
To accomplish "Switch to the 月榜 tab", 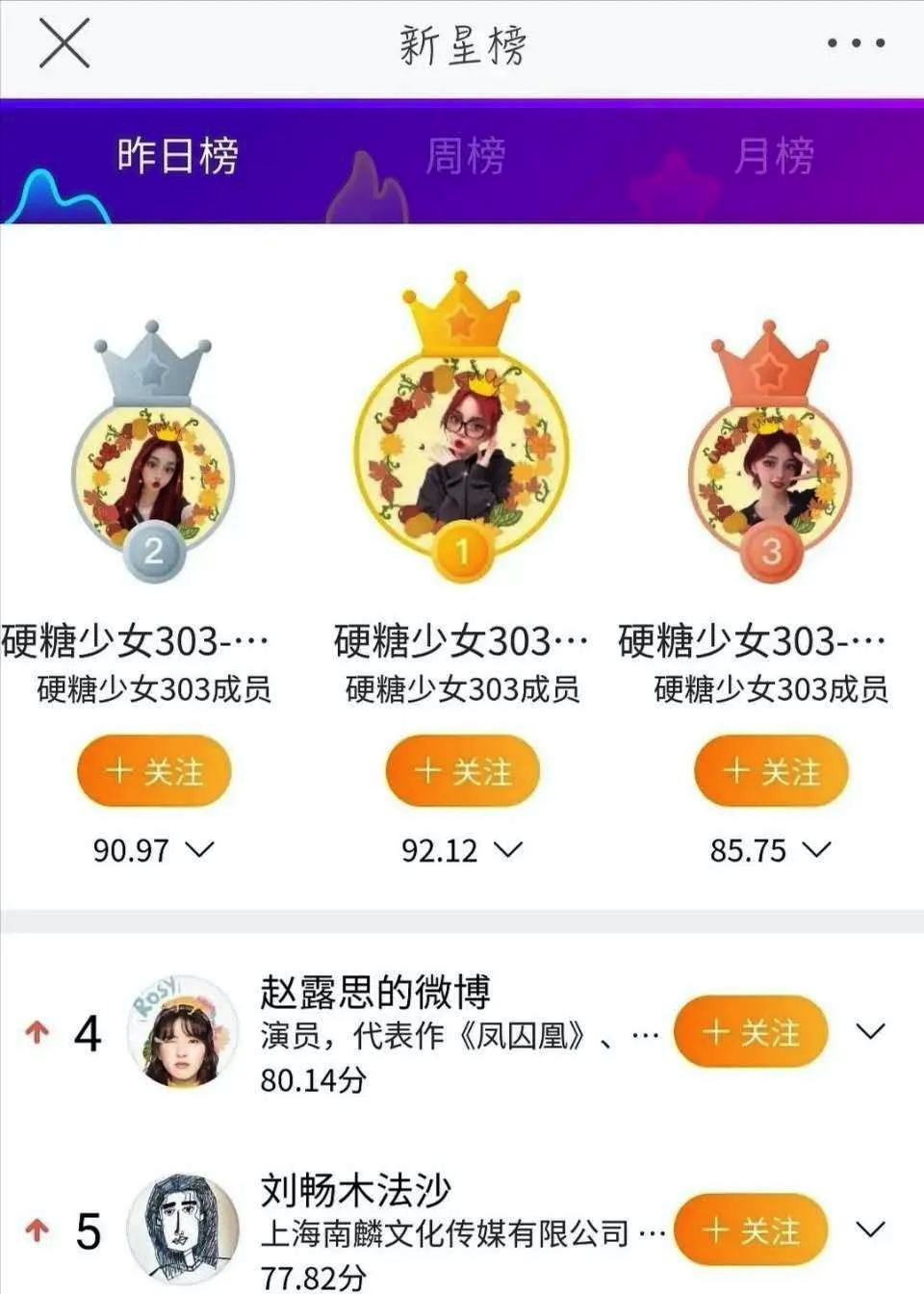I will 773,156.
